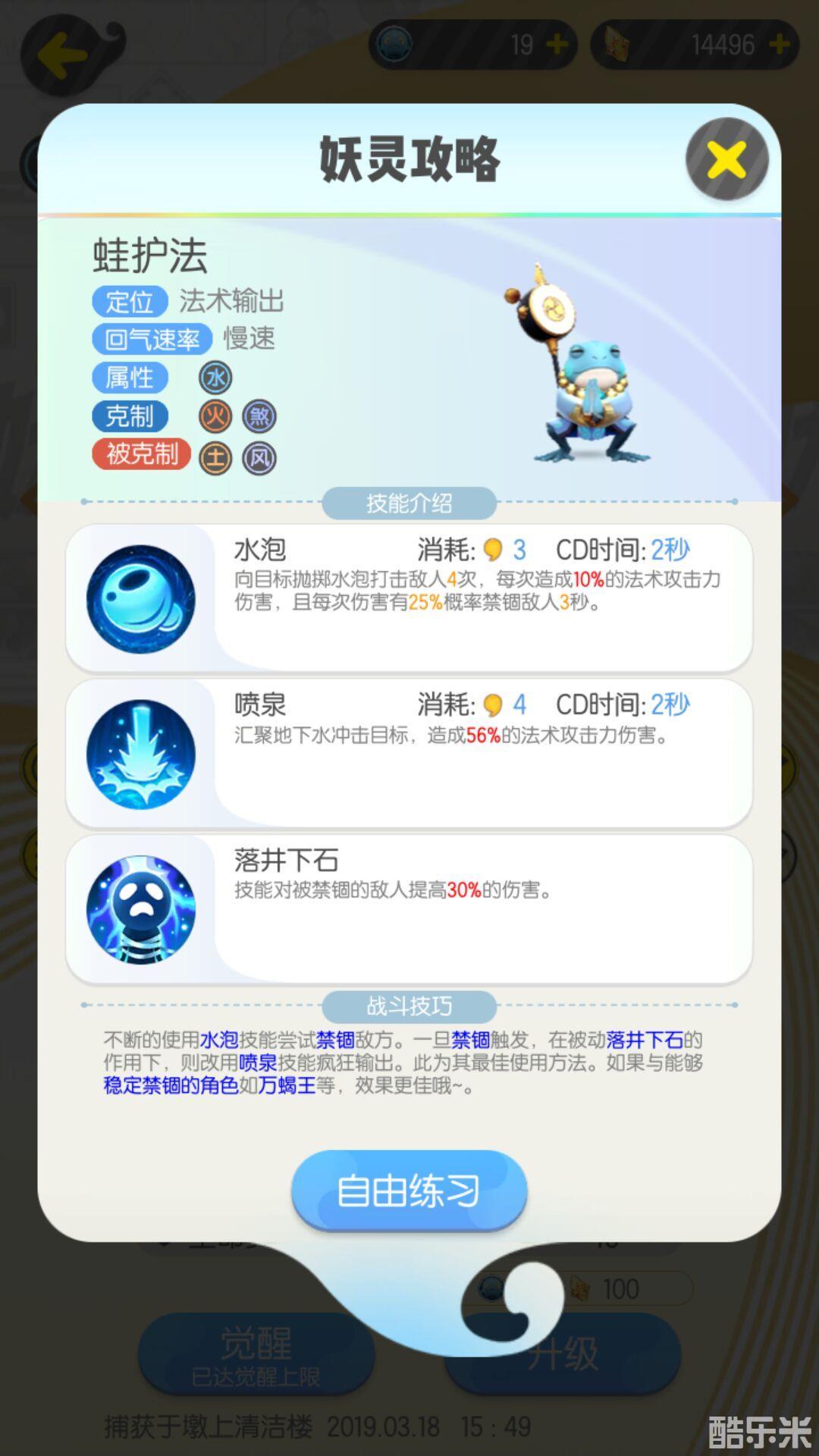
Task: Open the 喷泉 skill card
Action: 409,753
